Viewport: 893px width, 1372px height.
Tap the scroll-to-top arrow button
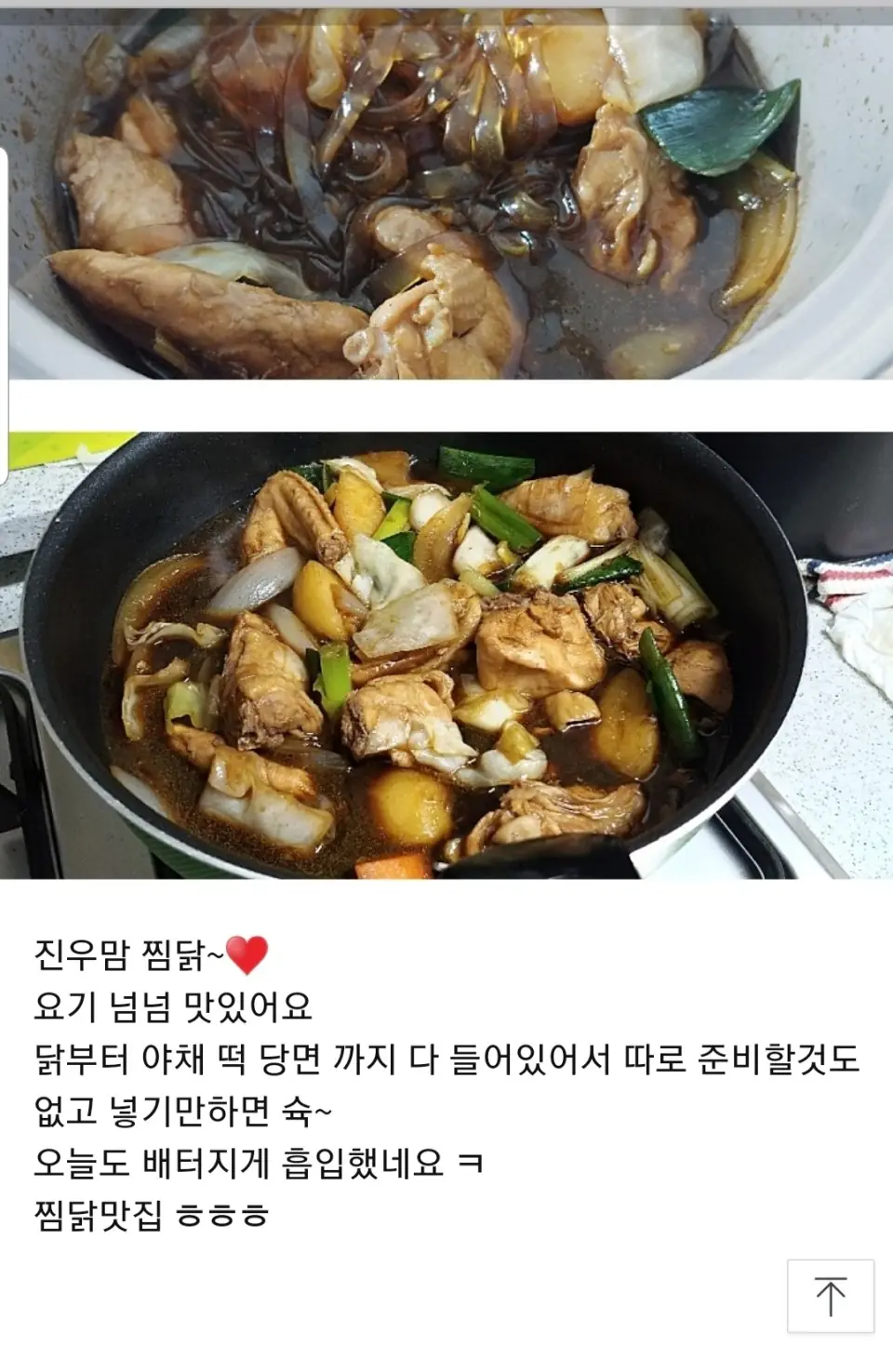pos(830,1297)
